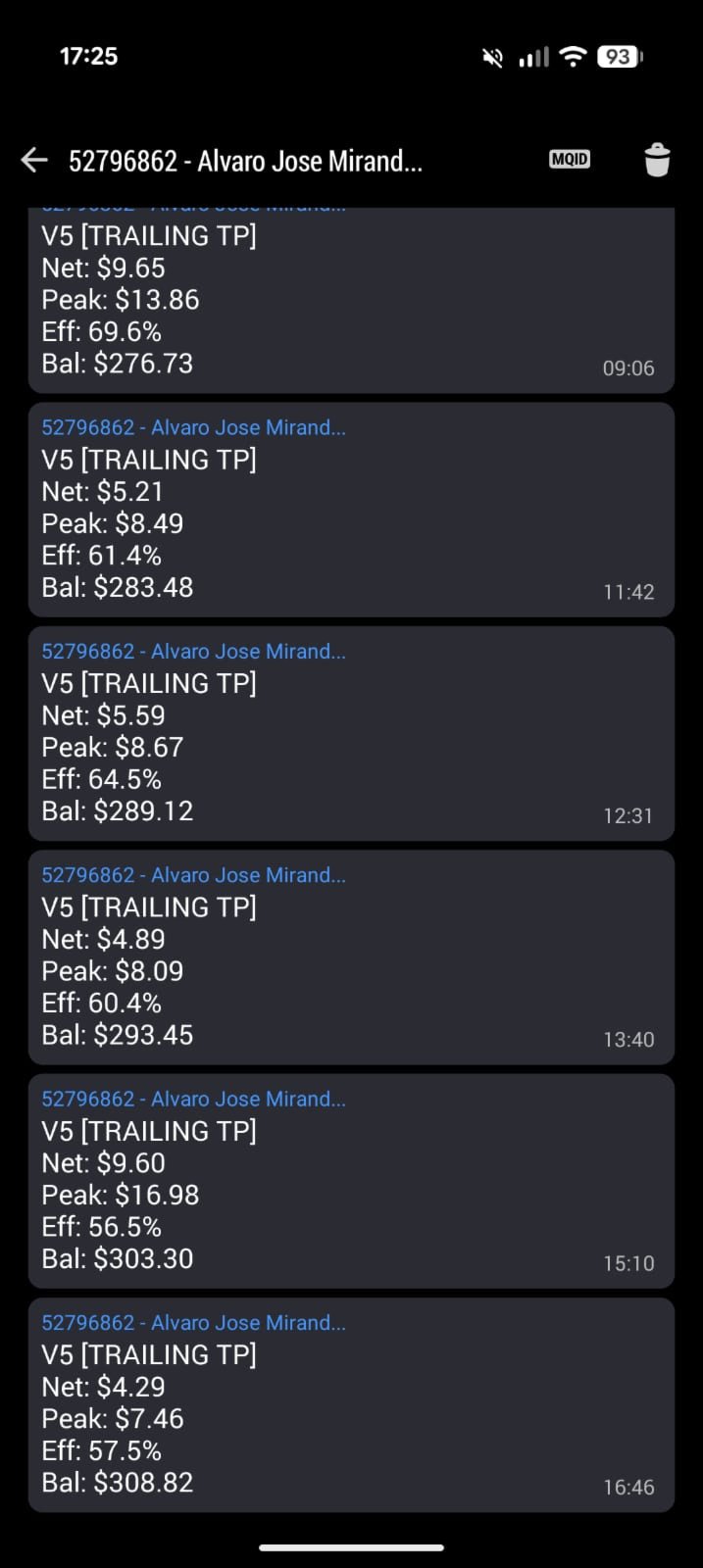The height and width of the screenshot is (1568, 703).
Task: Open the message with balance $293.45
Action: coord(351,957)
